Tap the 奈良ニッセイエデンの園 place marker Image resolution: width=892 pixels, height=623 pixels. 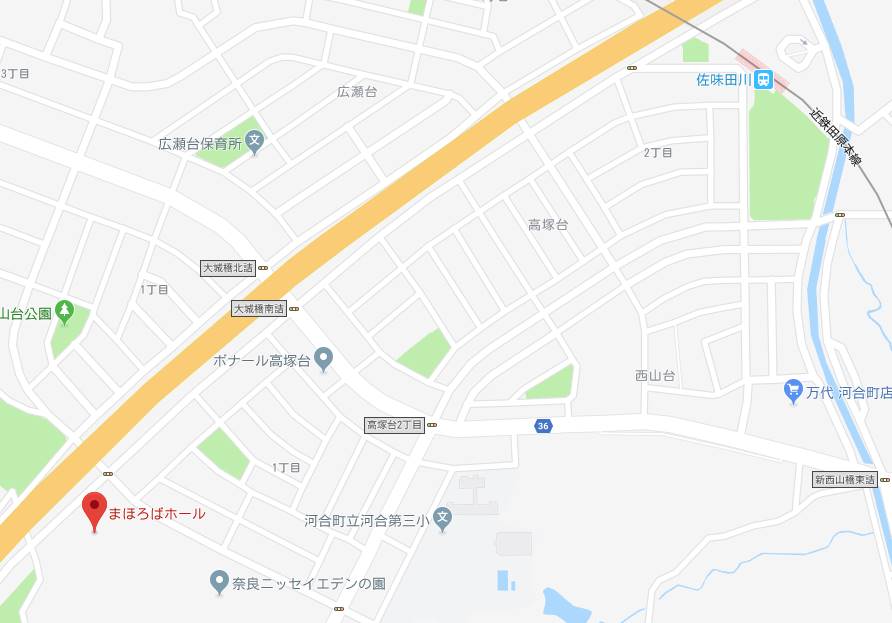point(220,582)
